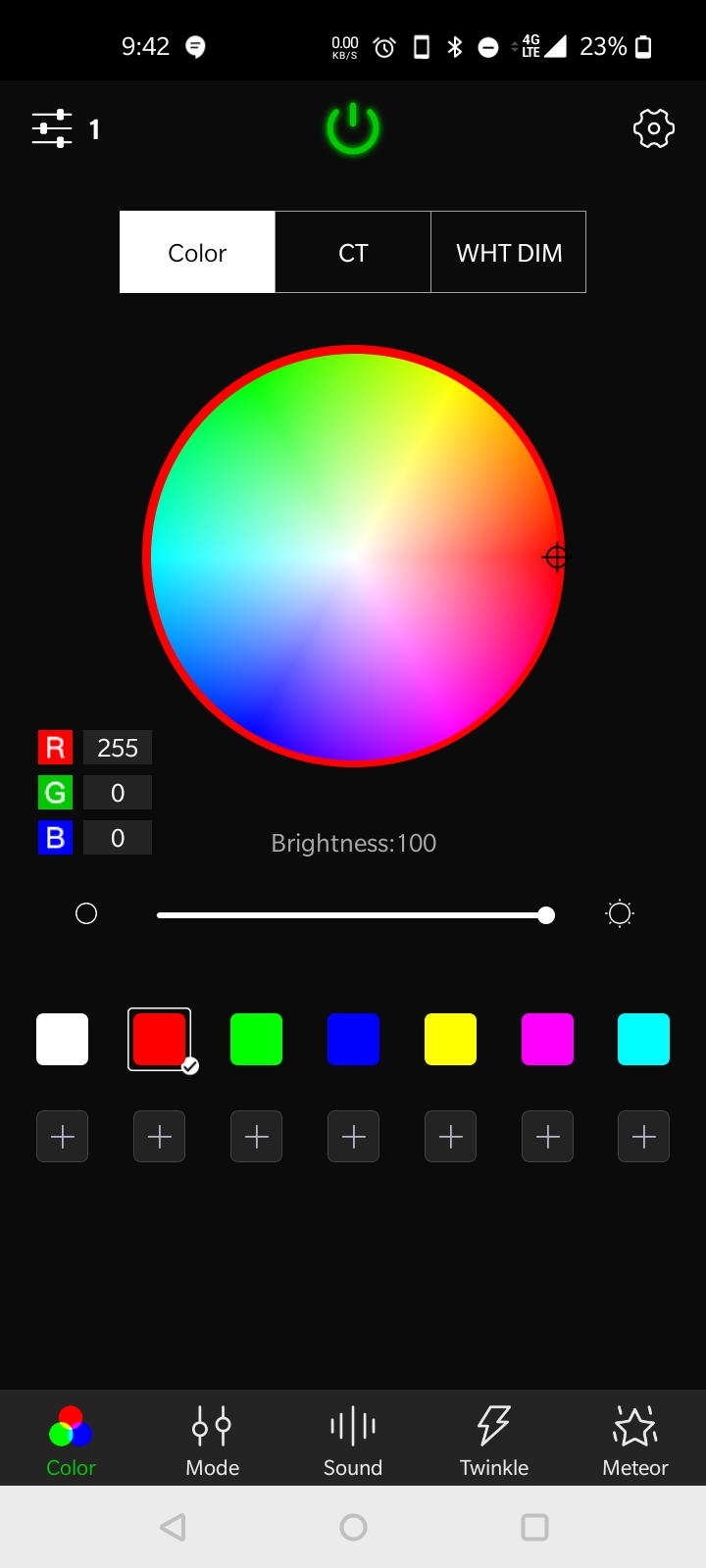
Task: Choose the magenta color swatch
Action: [547, 1039]
